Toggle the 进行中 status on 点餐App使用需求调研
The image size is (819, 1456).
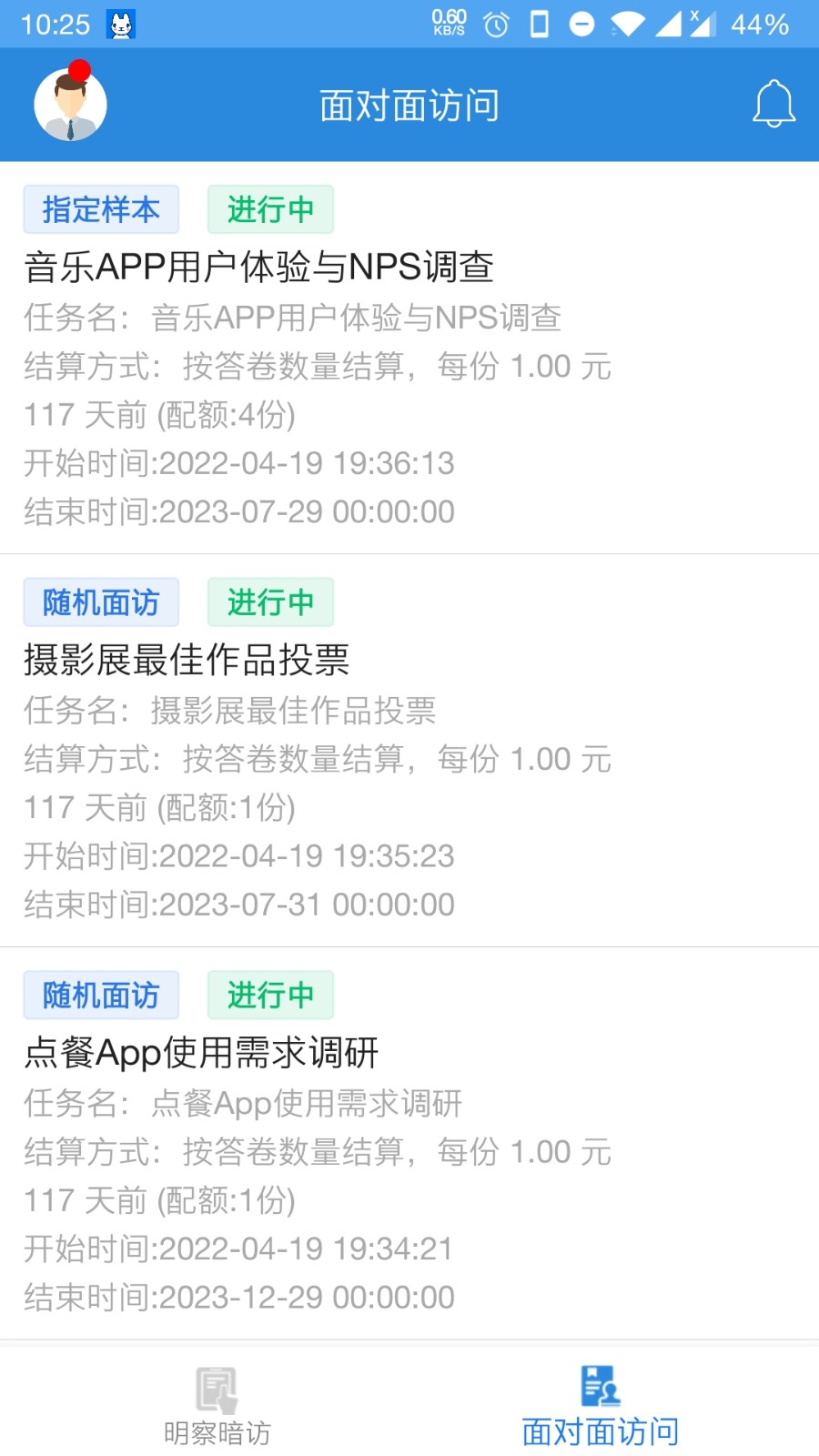(270, 995)
